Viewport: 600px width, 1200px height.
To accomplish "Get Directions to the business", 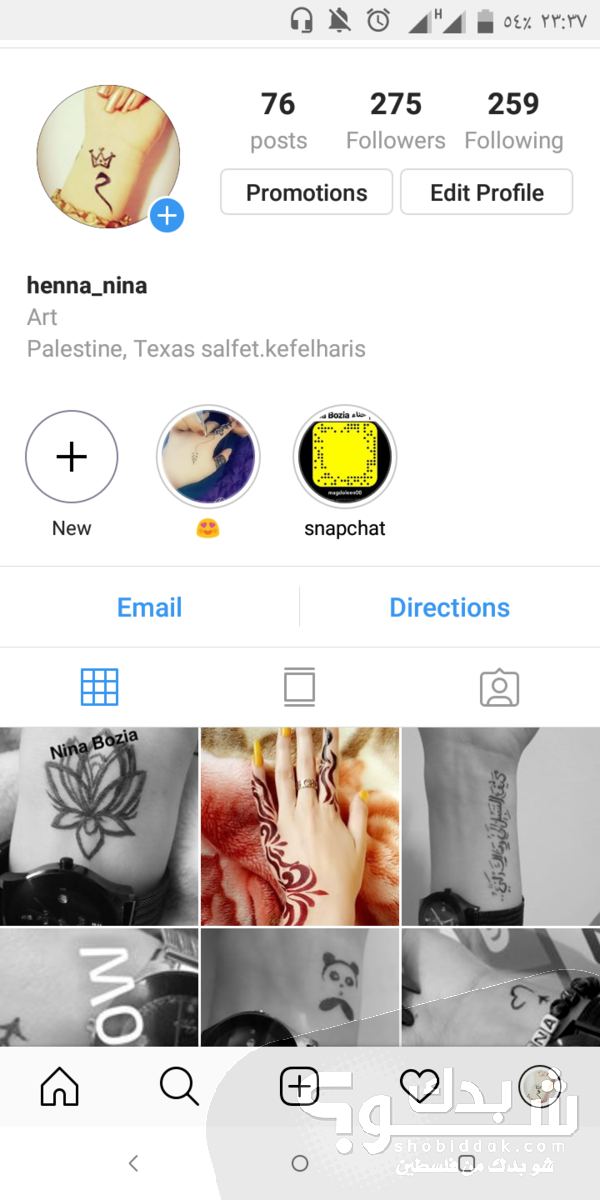I will 449,607.
